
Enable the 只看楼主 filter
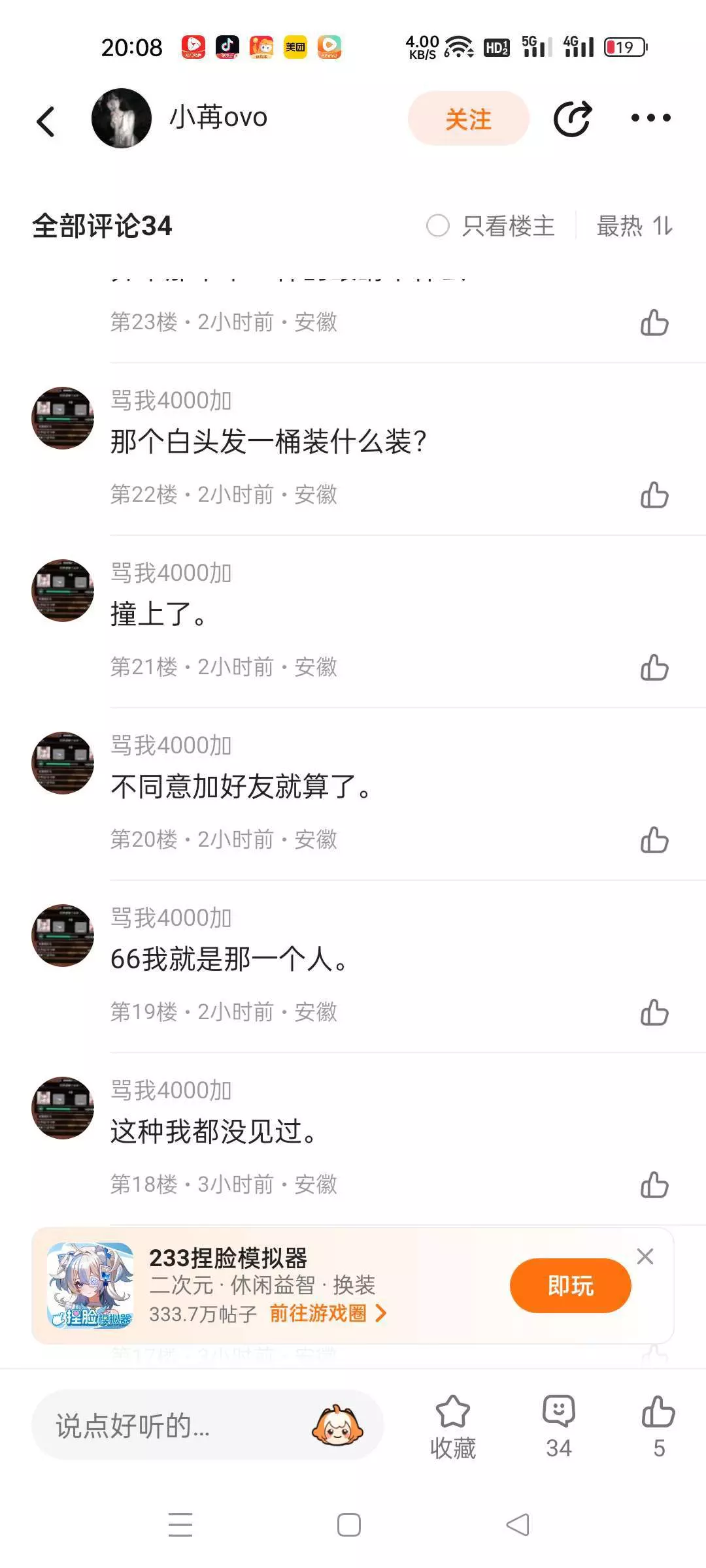pos(490,226)
